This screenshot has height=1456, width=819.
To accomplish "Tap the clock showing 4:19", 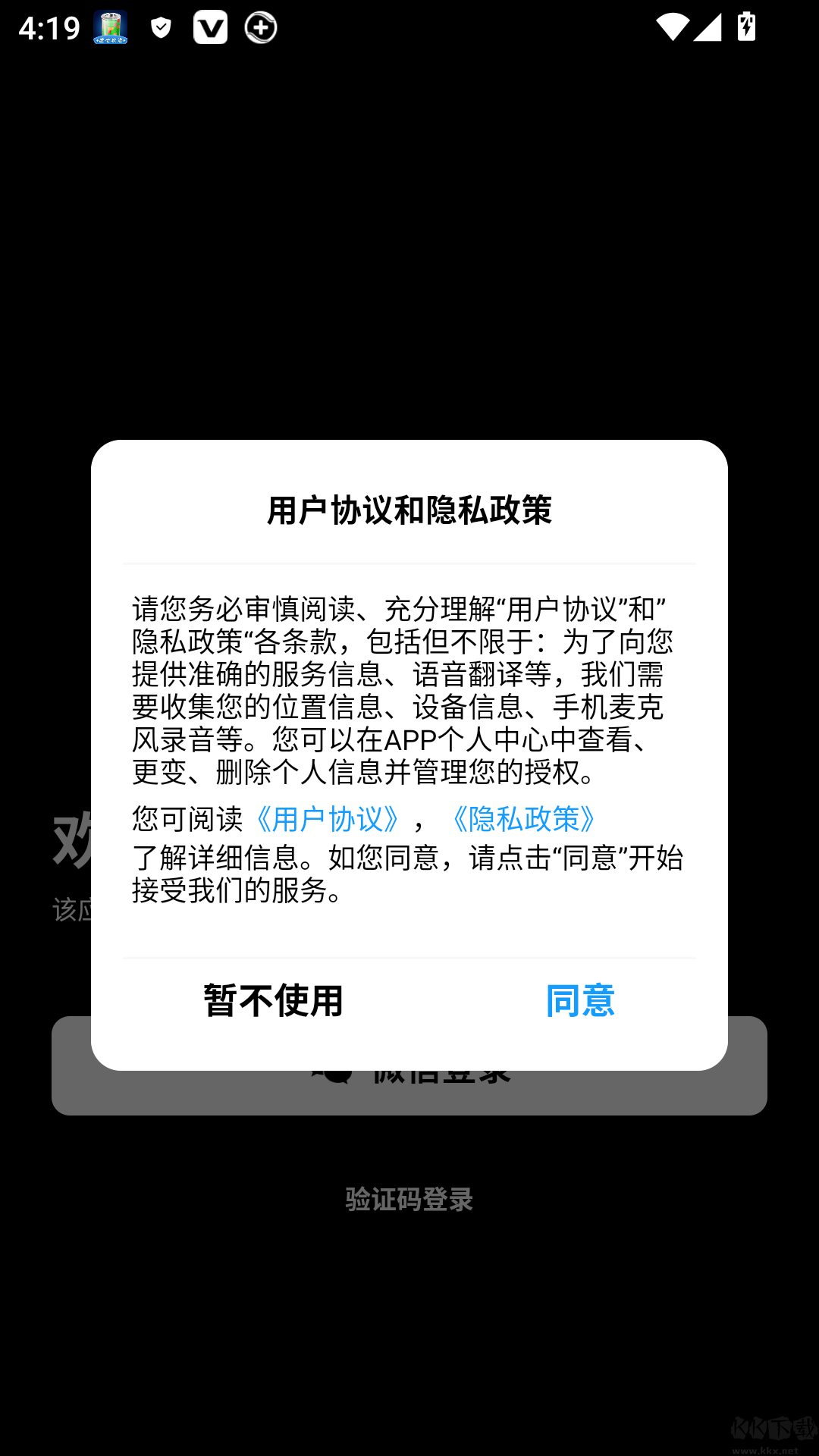I will click(49, 28).
